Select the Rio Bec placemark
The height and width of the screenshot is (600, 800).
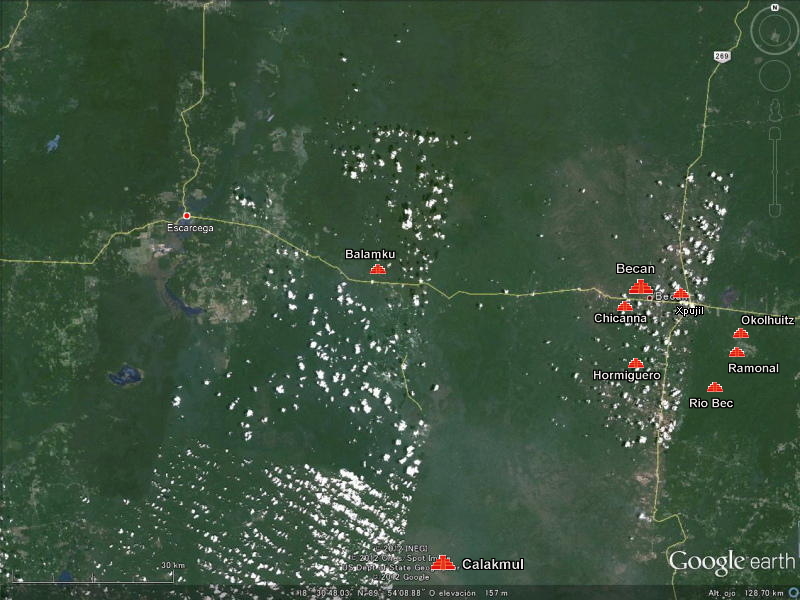click(714, 387)
